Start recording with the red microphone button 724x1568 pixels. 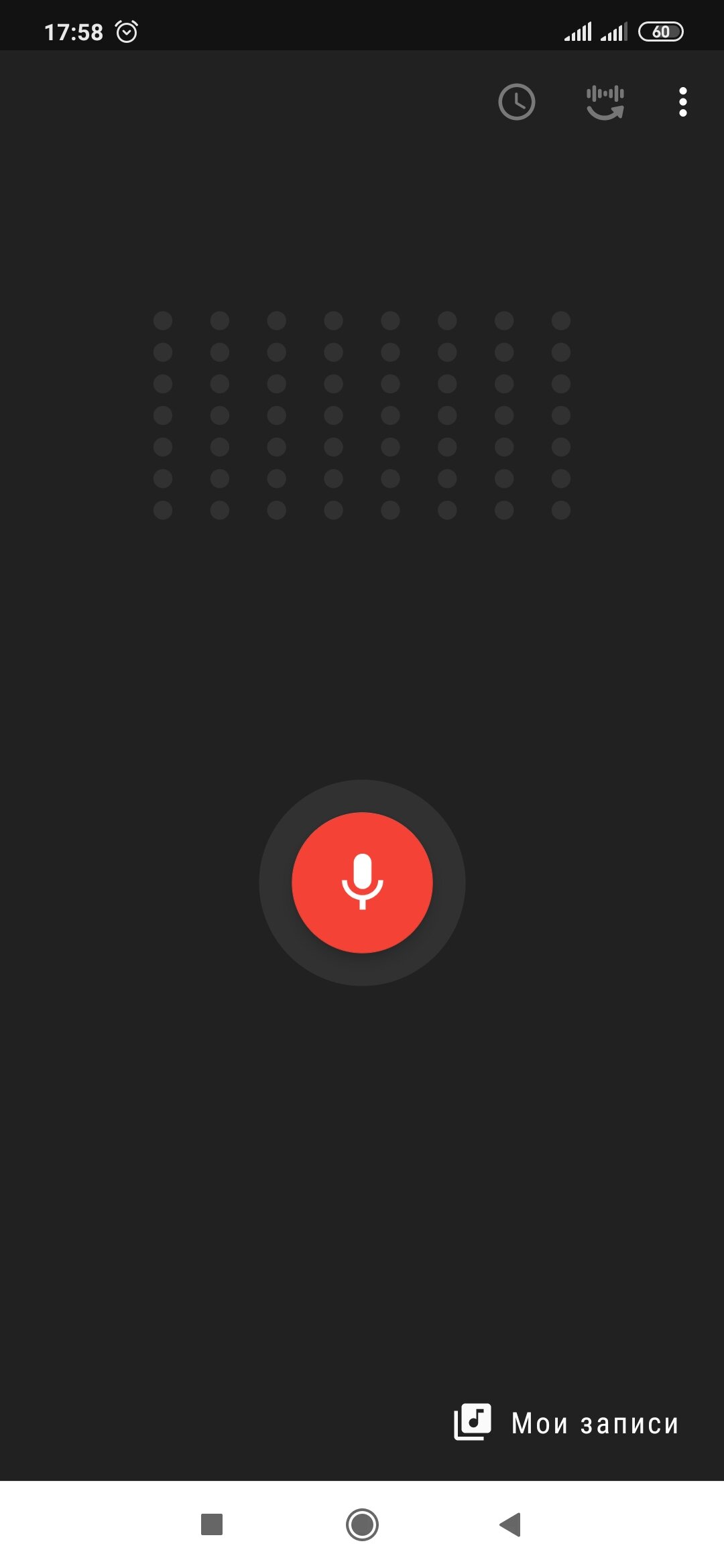point(362,882)
